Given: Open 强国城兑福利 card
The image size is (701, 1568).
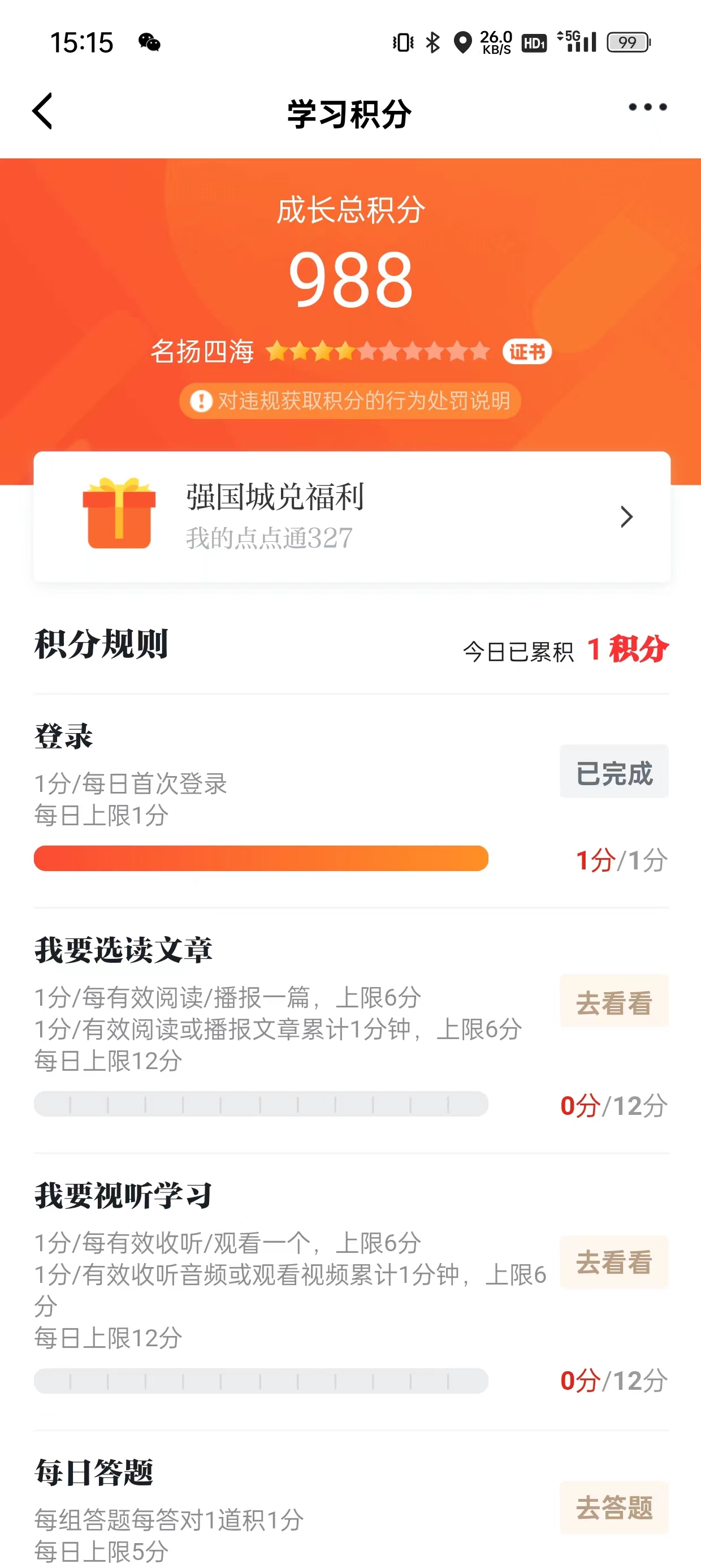Looking at the screenshot, I should (x=352, y=517).
